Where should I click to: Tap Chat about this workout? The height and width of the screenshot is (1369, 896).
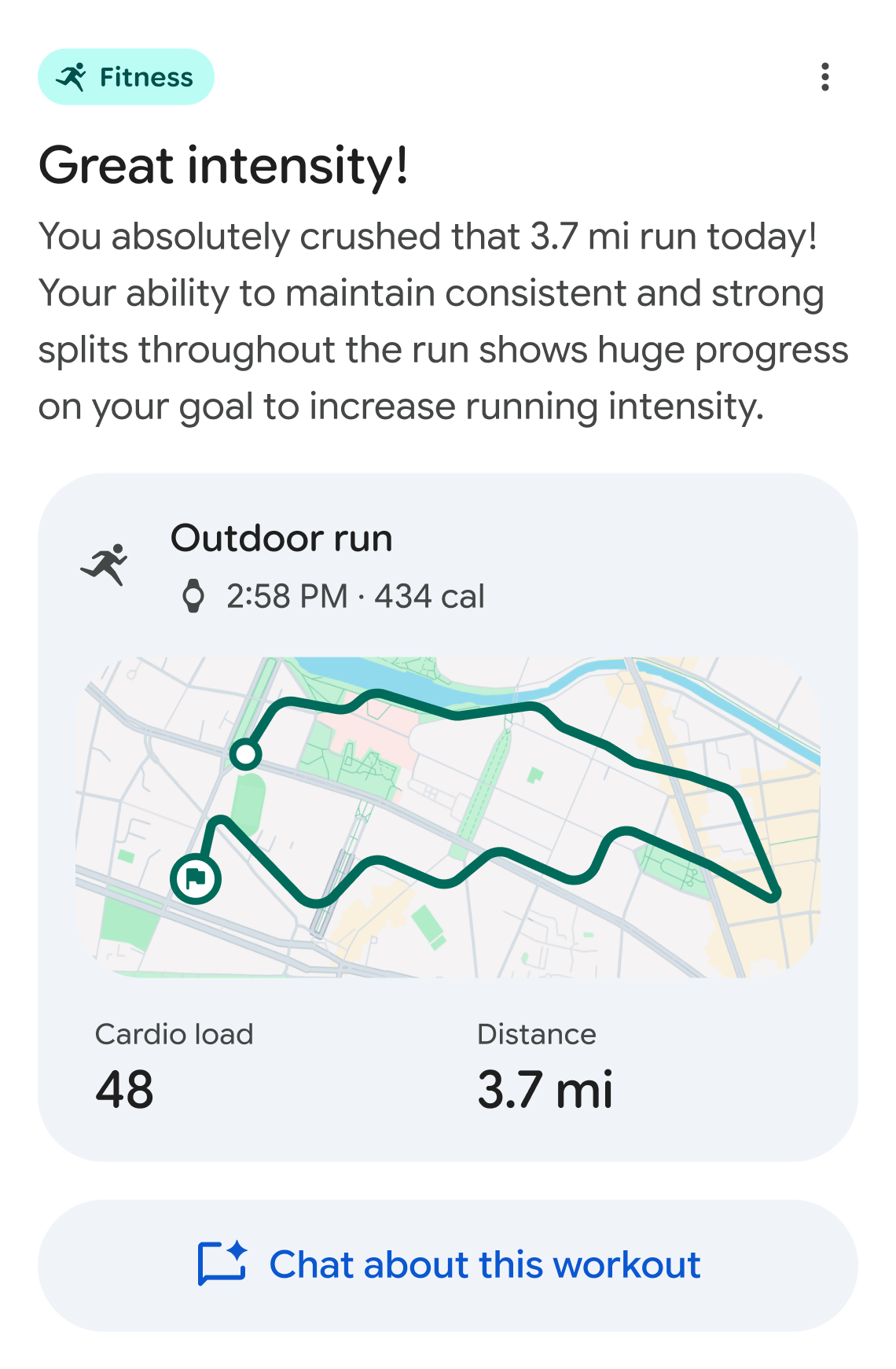click(x=448, y=1265)
